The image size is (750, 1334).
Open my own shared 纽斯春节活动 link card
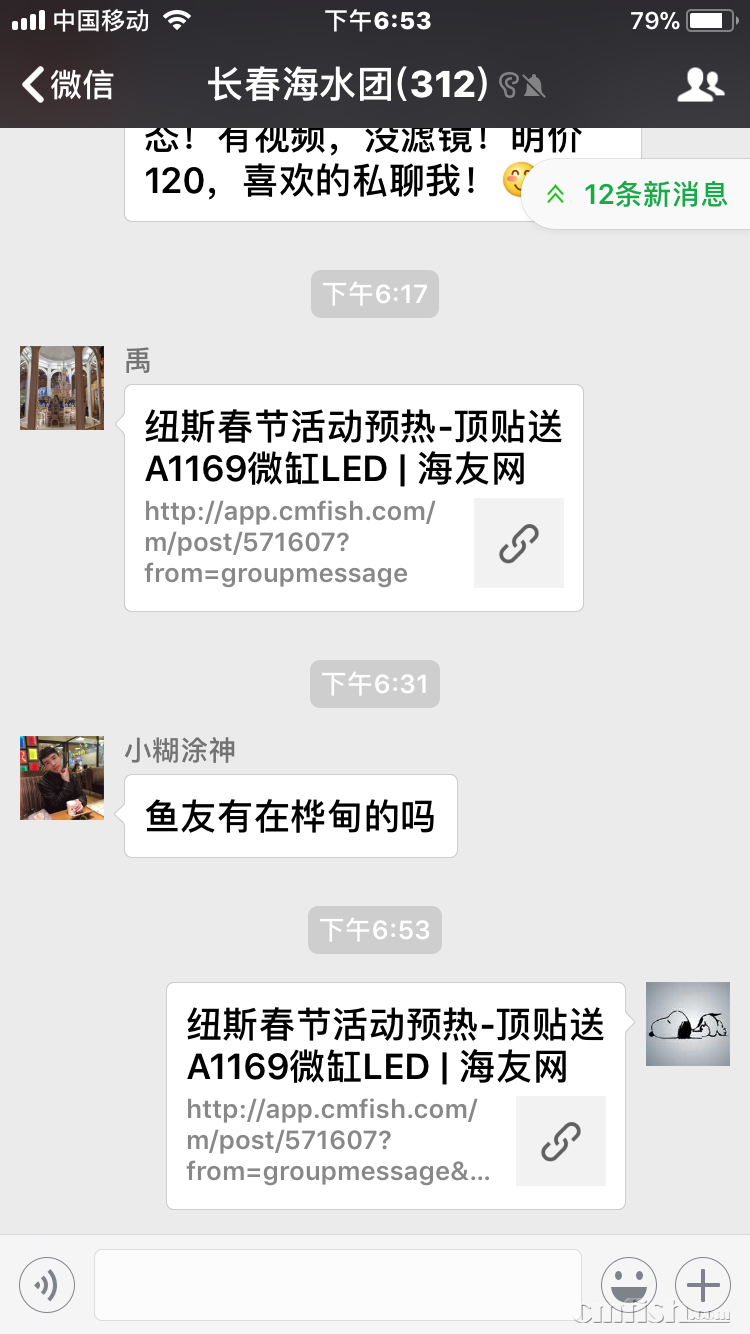[x=395, y=1096]
